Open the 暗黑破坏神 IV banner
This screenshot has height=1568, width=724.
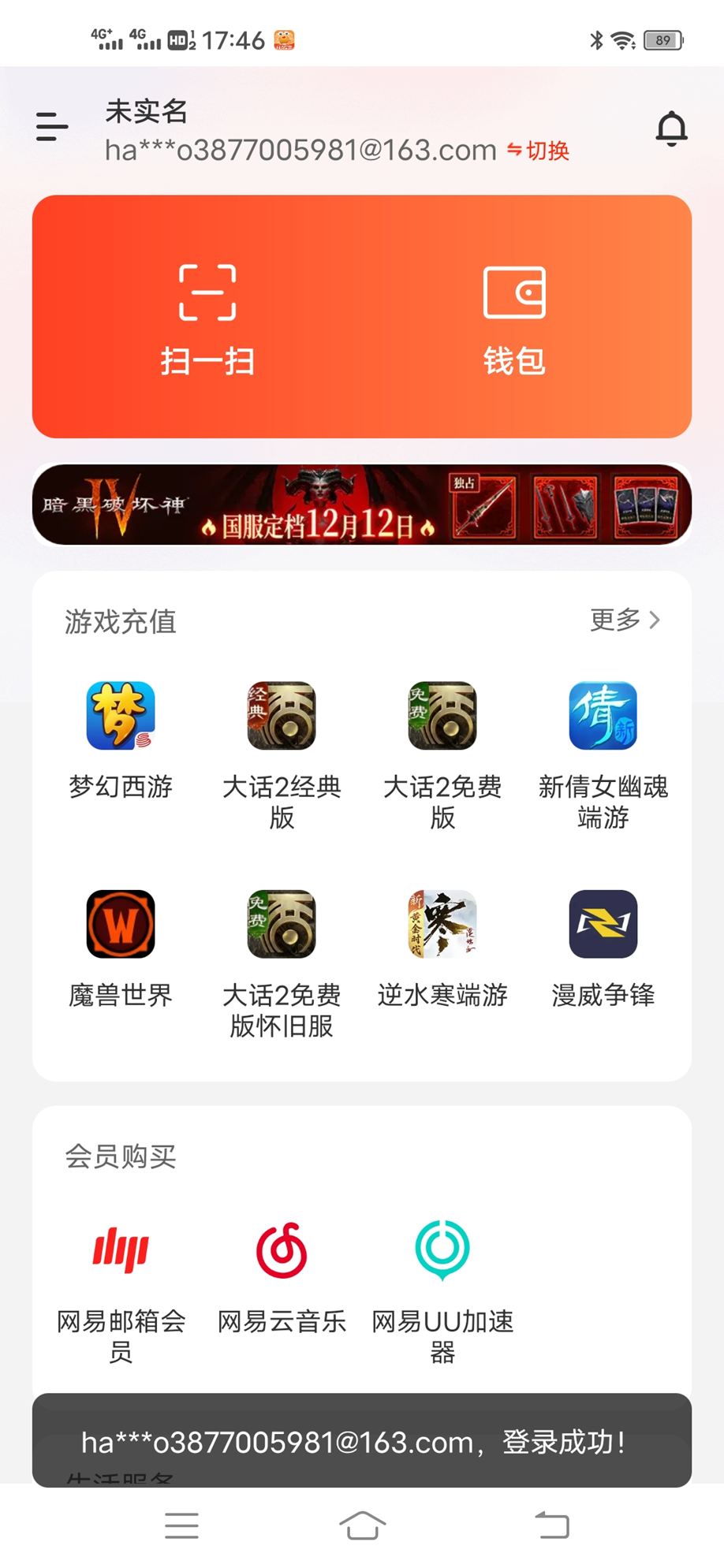coord(362,505)
